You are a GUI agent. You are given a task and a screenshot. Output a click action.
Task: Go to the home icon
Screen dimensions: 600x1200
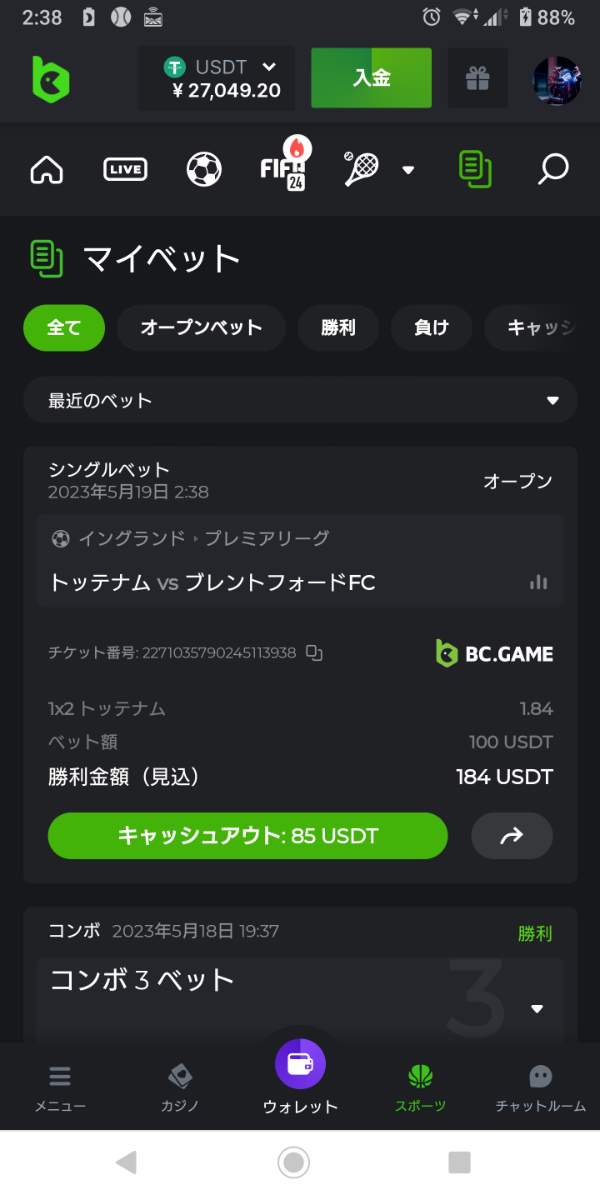pos(47,170)
